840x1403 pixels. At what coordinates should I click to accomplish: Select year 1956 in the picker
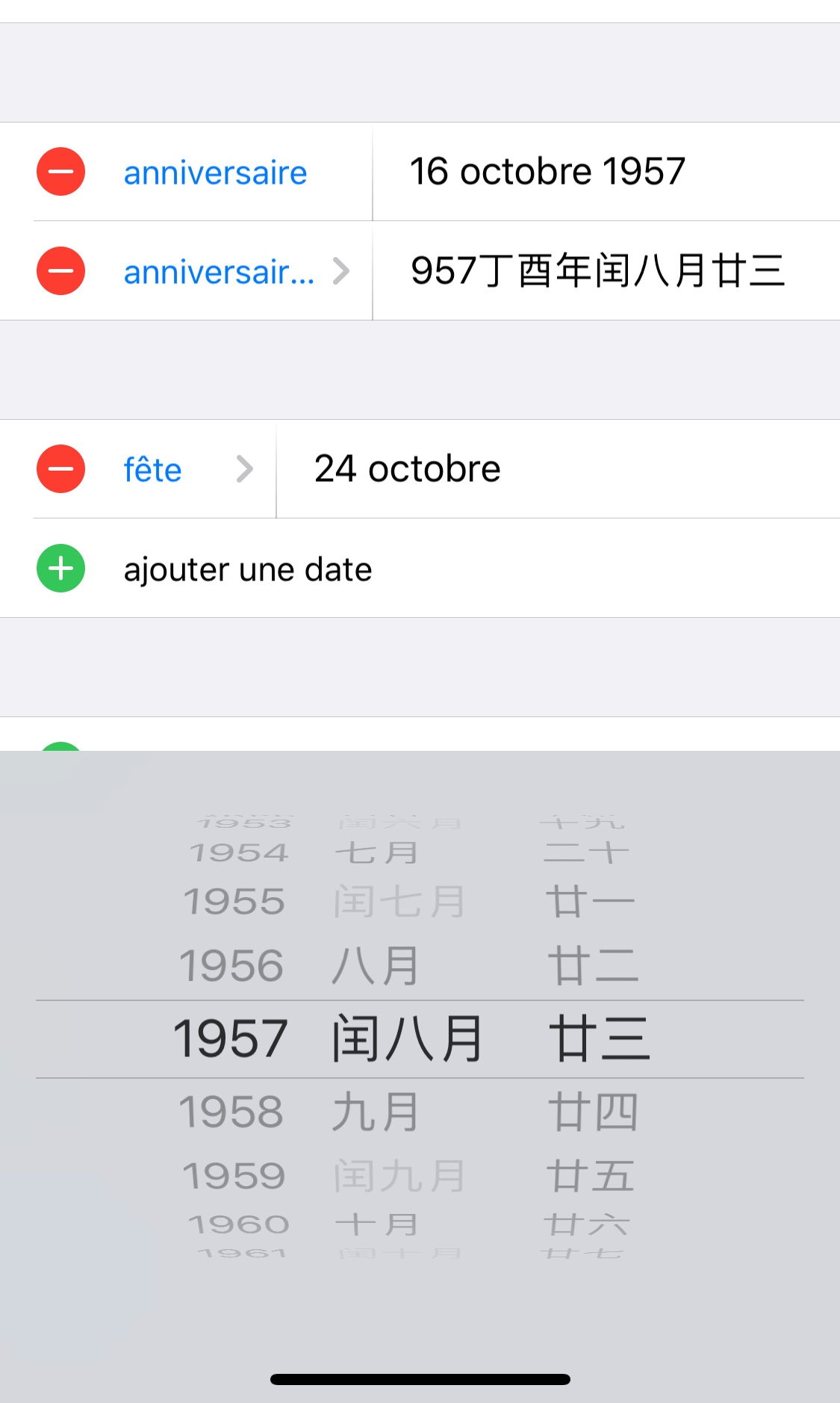(231, 965)
